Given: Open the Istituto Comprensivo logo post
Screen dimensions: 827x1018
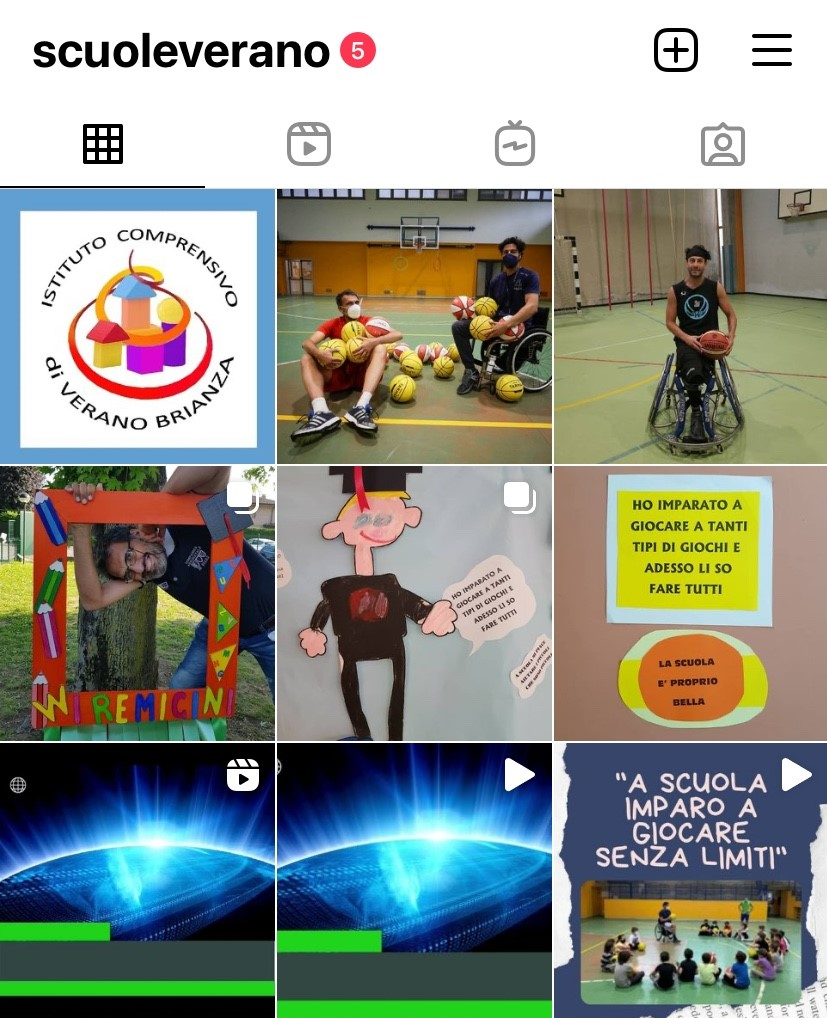Looking at the screenshot, I should (x=137, y=326).
